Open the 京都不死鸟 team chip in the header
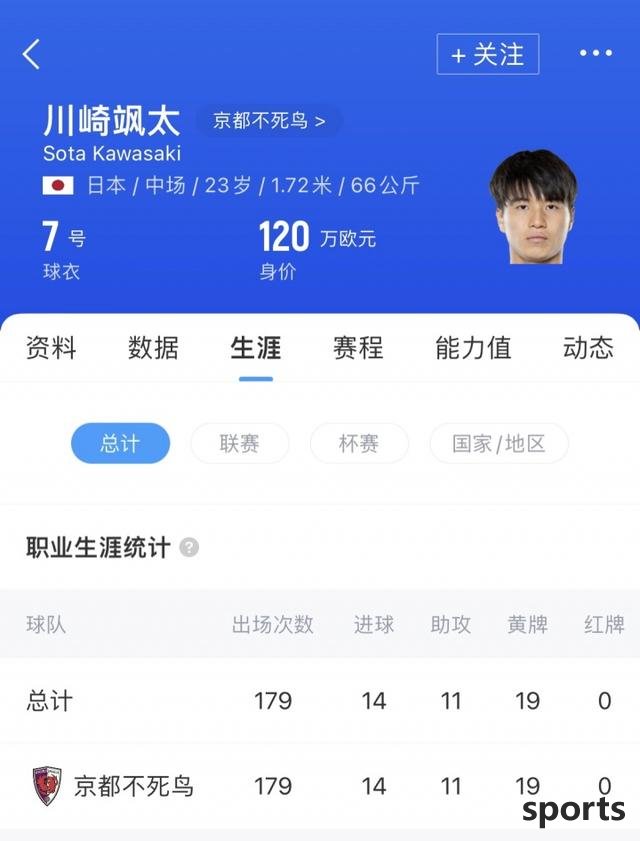 pos(269,122)
